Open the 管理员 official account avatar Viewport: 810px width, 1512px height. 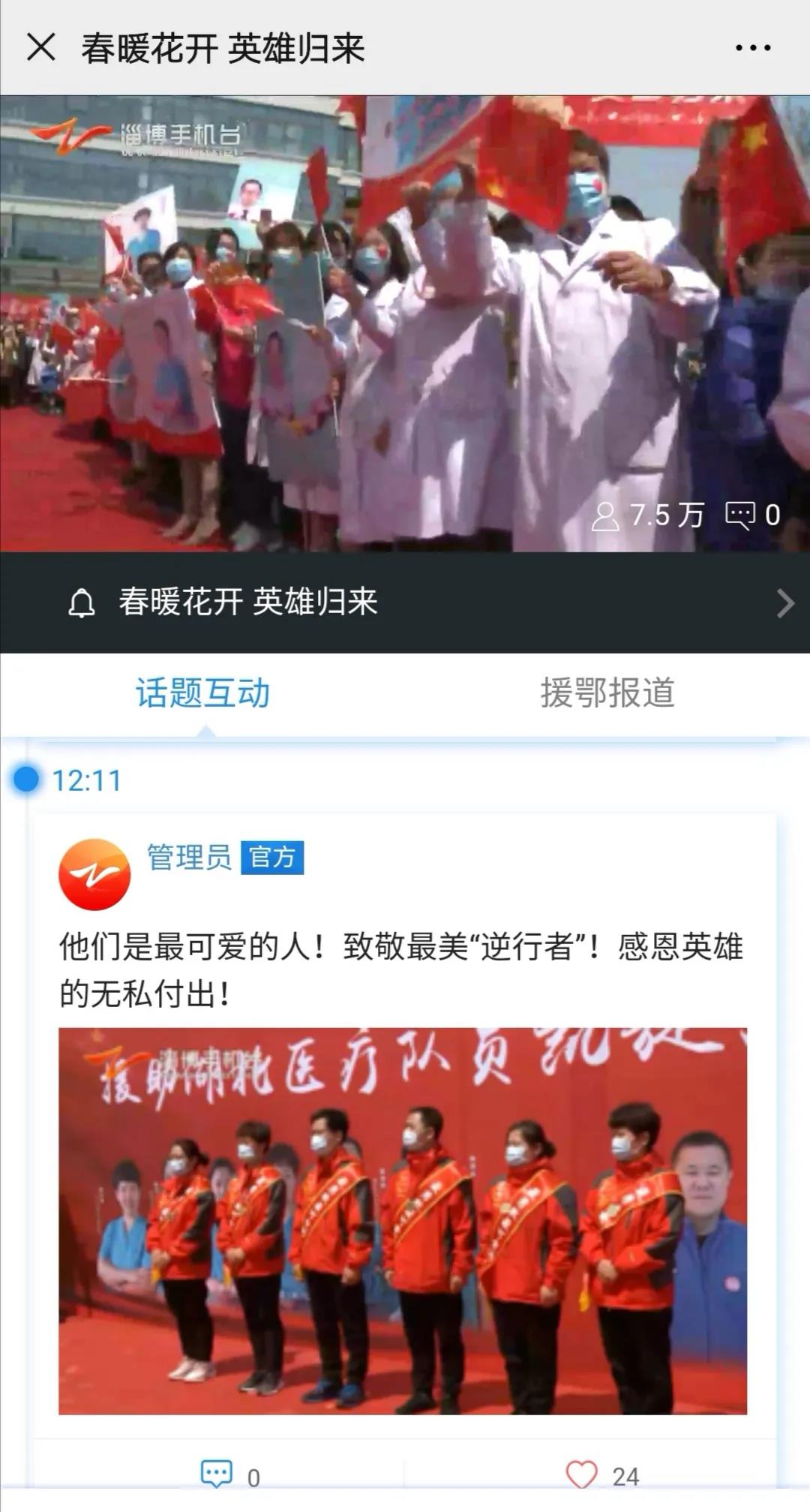coord(94,874)
